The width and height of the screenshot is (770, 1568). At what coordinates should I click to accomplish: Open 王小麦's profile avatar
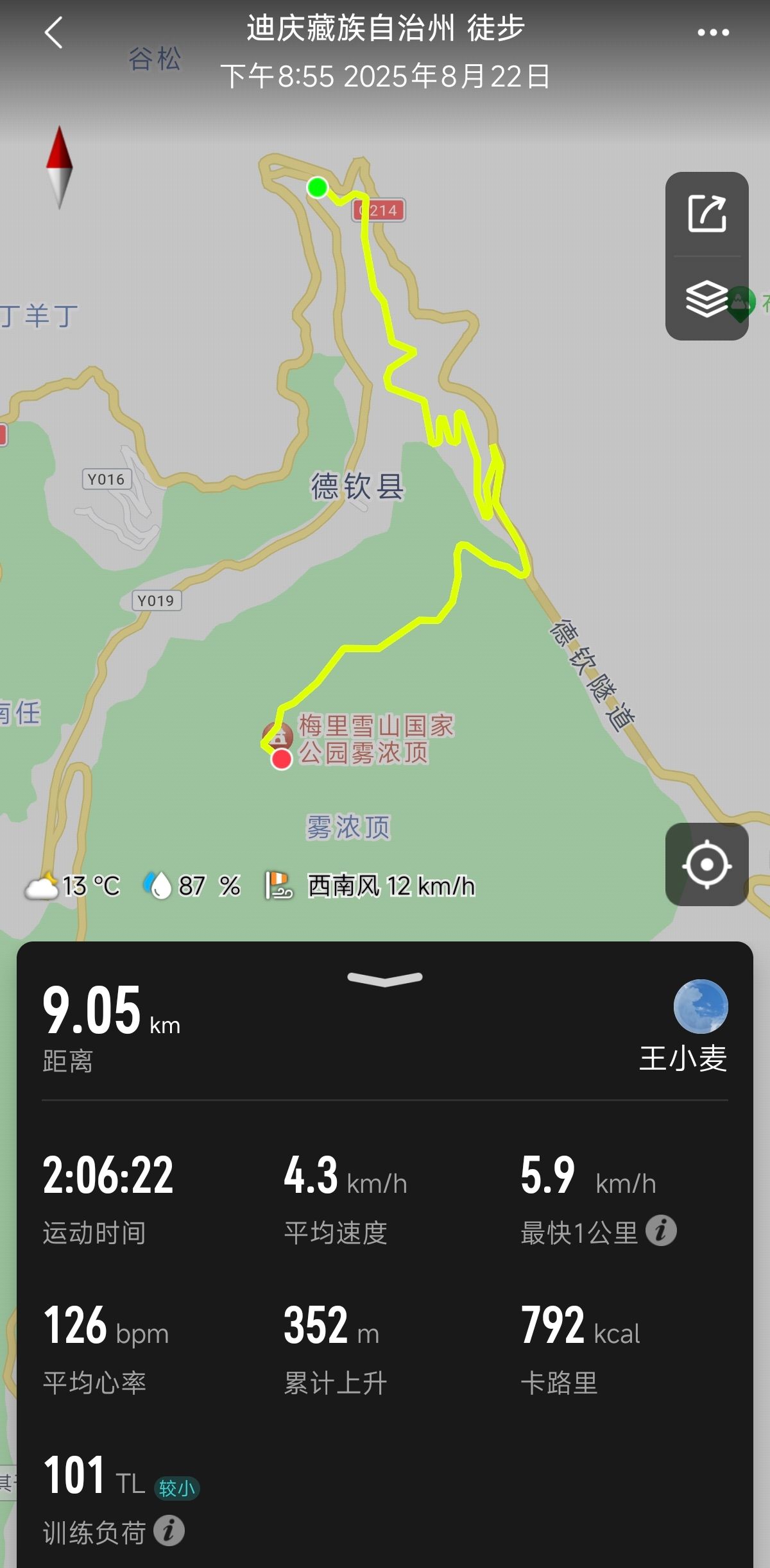coord(701,1006)
